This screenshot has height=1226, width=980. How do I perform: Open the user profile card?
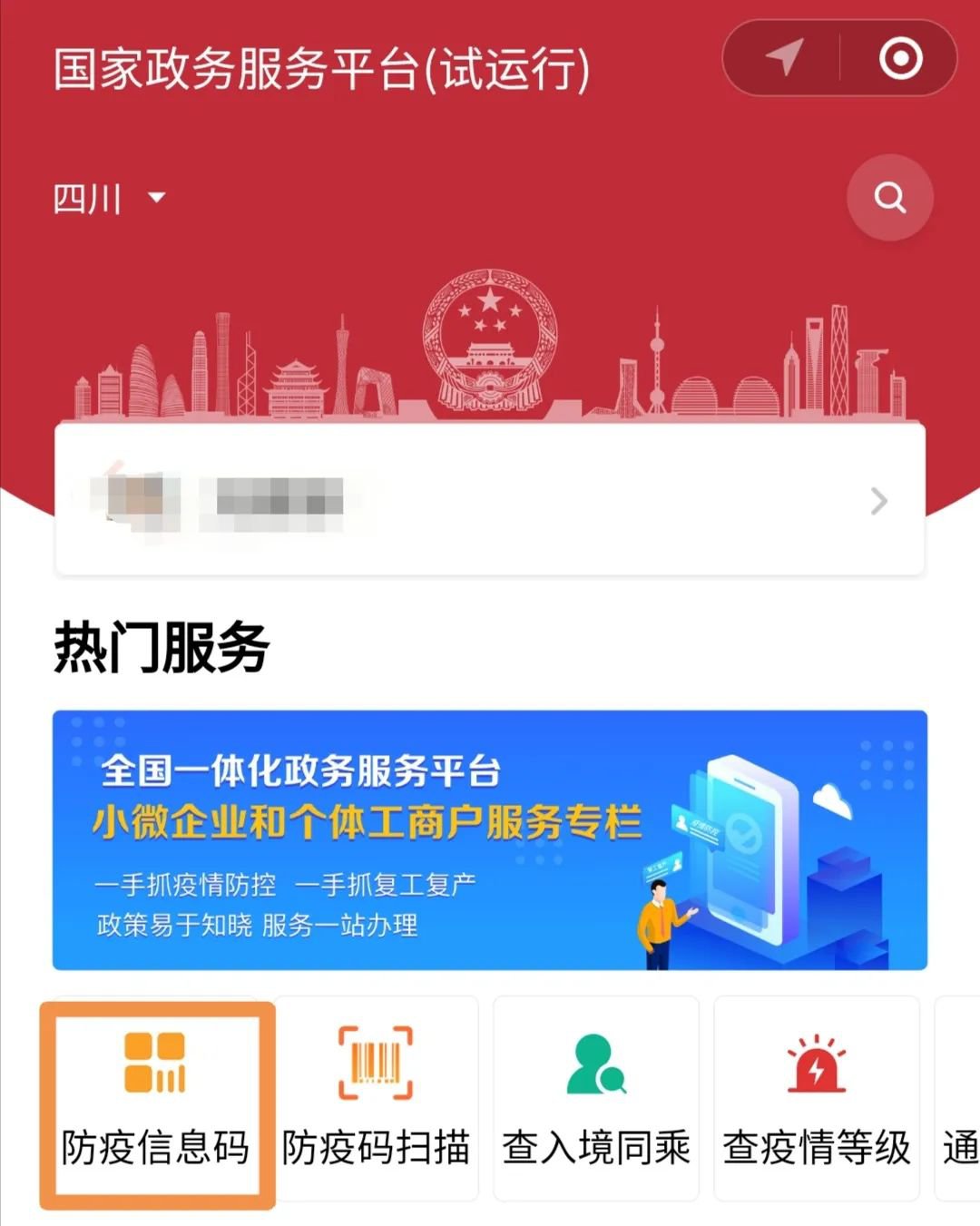pyautogui.click(x=490, y=500)
